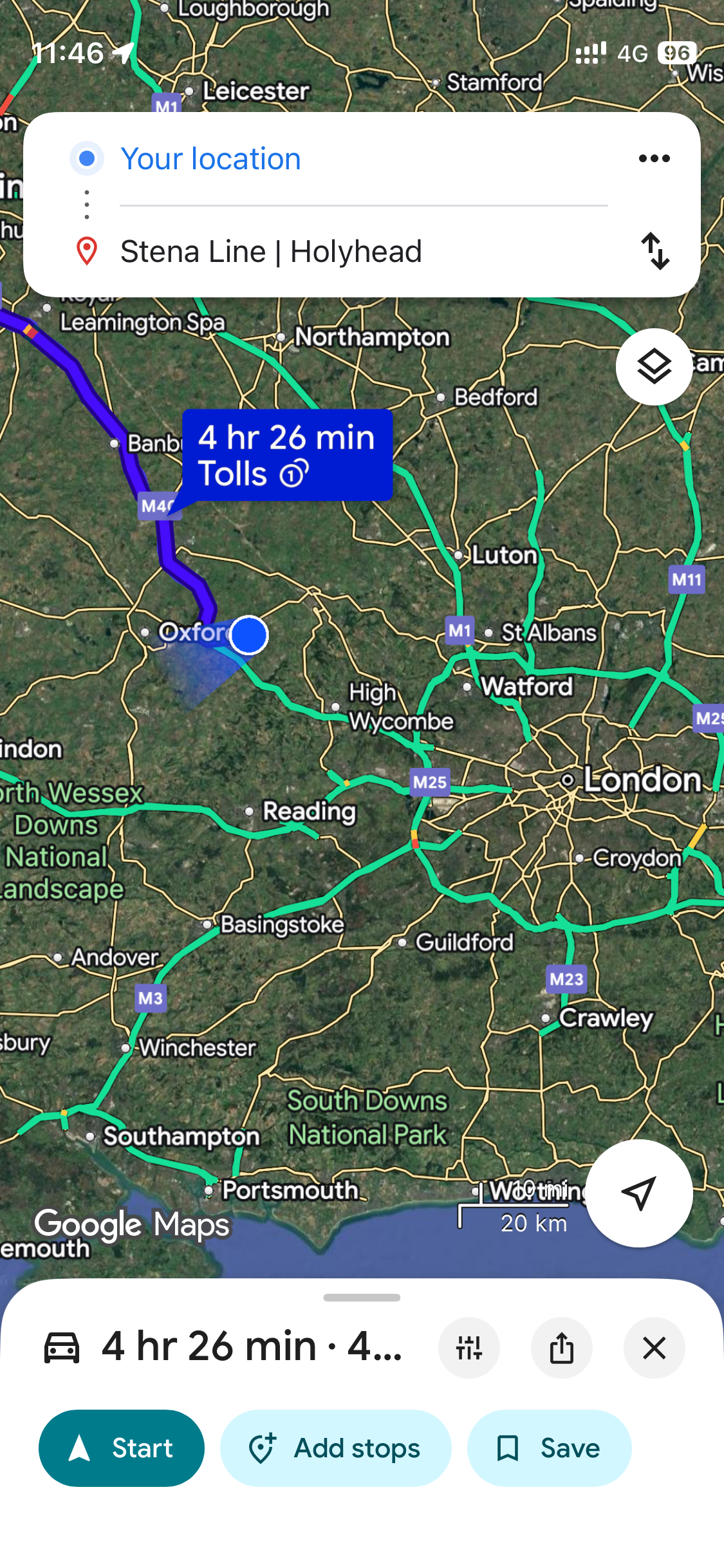The height and width of the screenshot is (1568, 724).
Task: Open the map layers button
Action: 654,367
